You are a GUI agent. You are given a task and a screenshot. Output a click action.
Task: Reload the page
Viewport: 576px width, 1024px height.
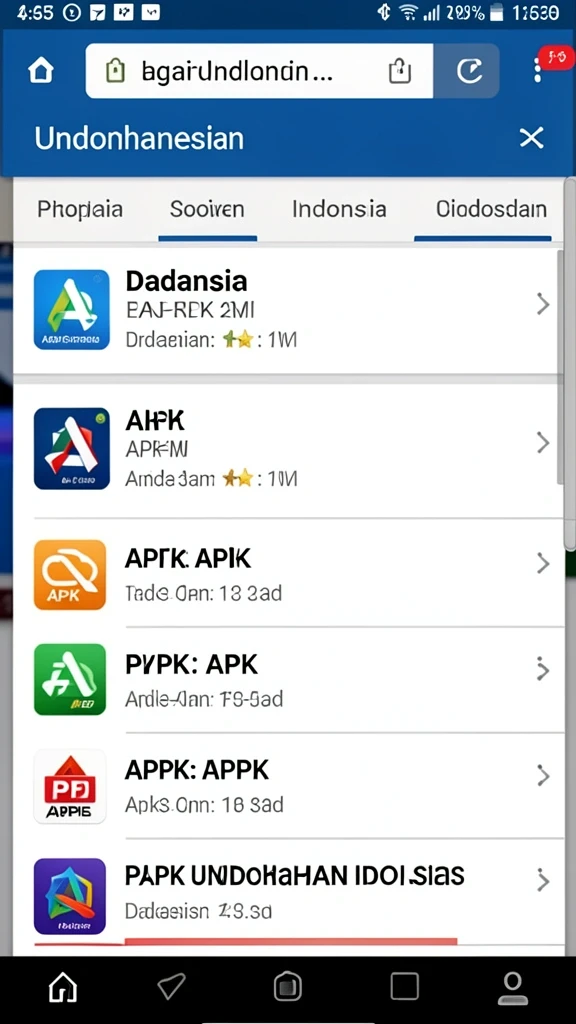click(x=468, y=71)
